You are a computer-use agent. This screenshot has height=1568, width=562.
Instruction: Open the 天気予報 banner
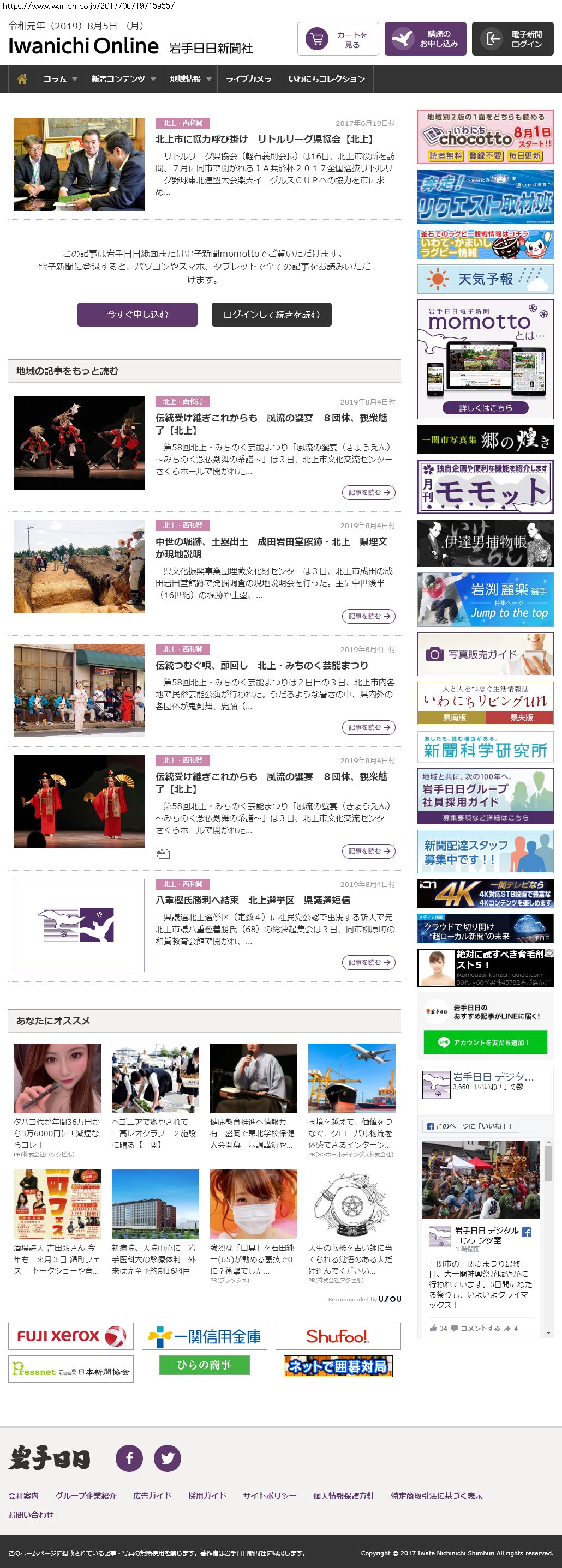click(485, 279)
